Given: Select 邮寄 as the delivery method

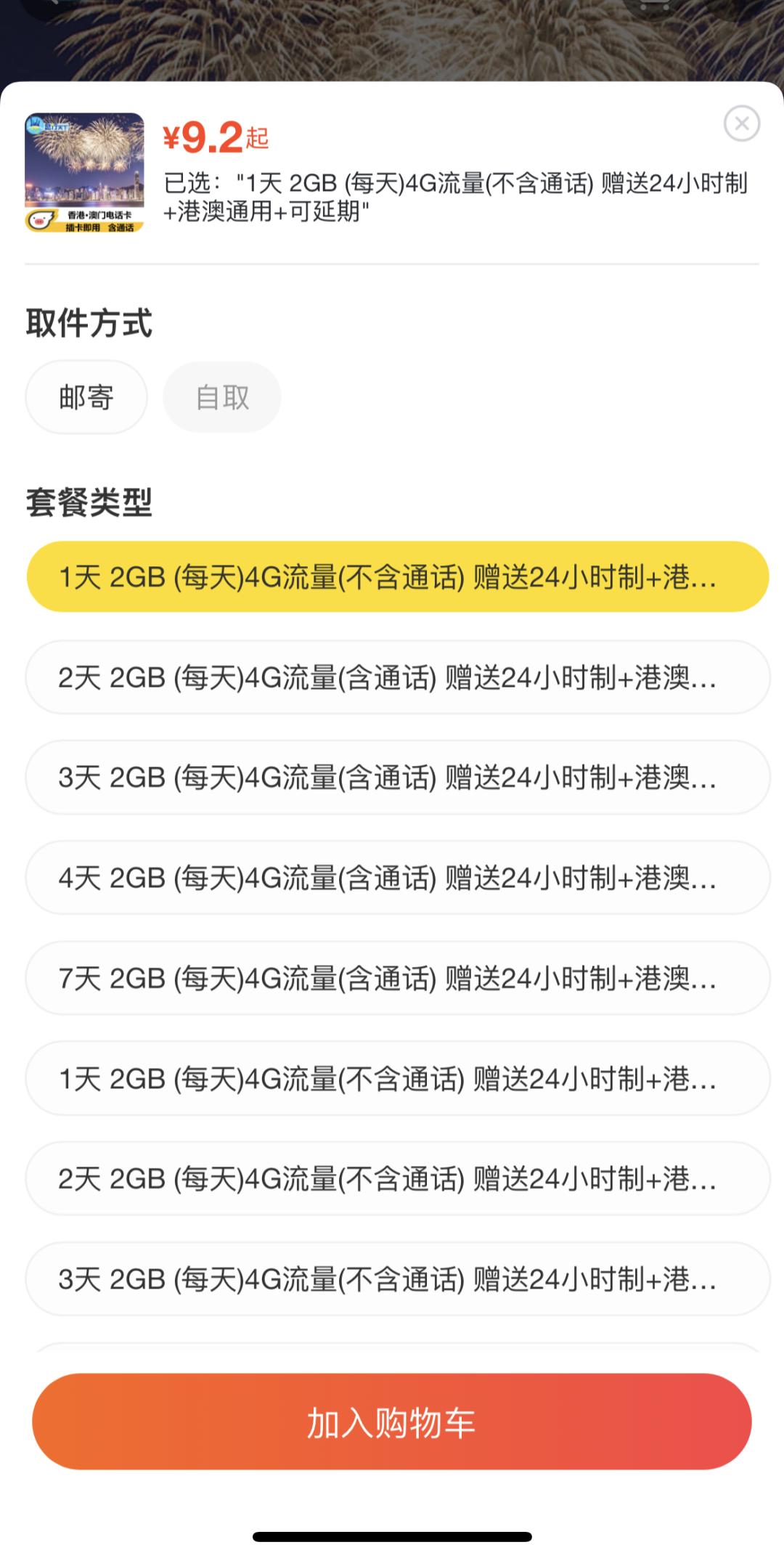Looking at the screenshot, I should coord(85,396).
